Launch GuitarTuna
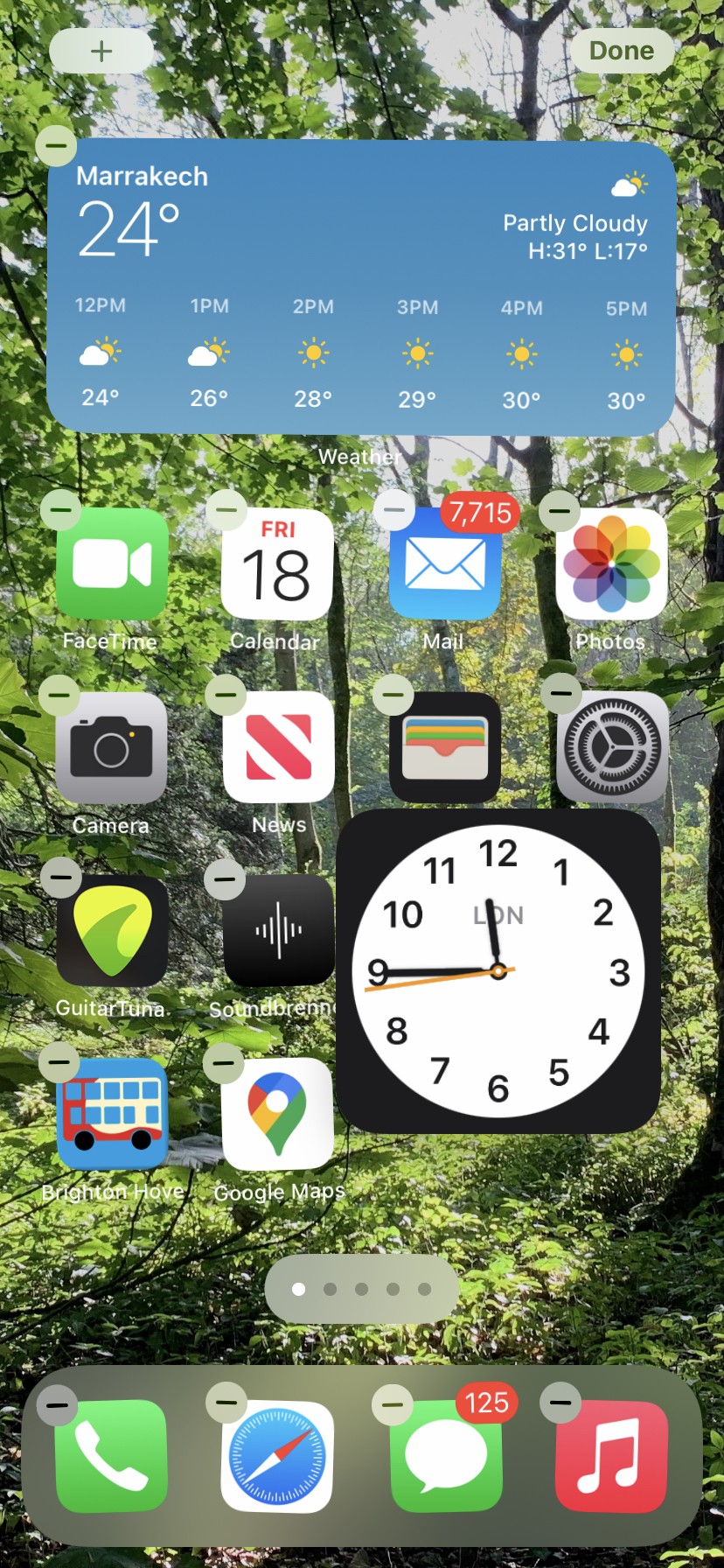724x1568 pixels. pos(112,931)
